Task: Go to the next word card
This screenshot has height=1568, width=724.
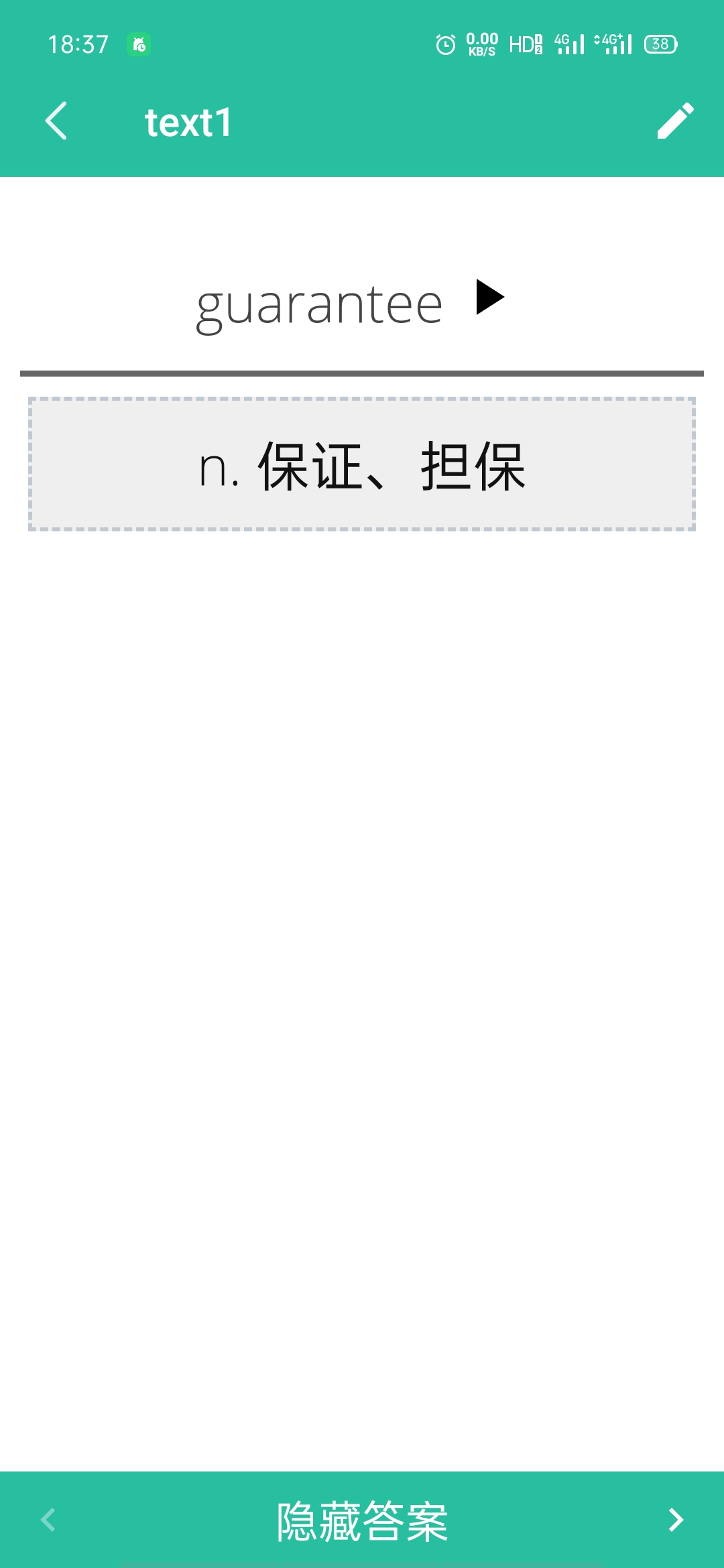Action: coord(676,1520)
